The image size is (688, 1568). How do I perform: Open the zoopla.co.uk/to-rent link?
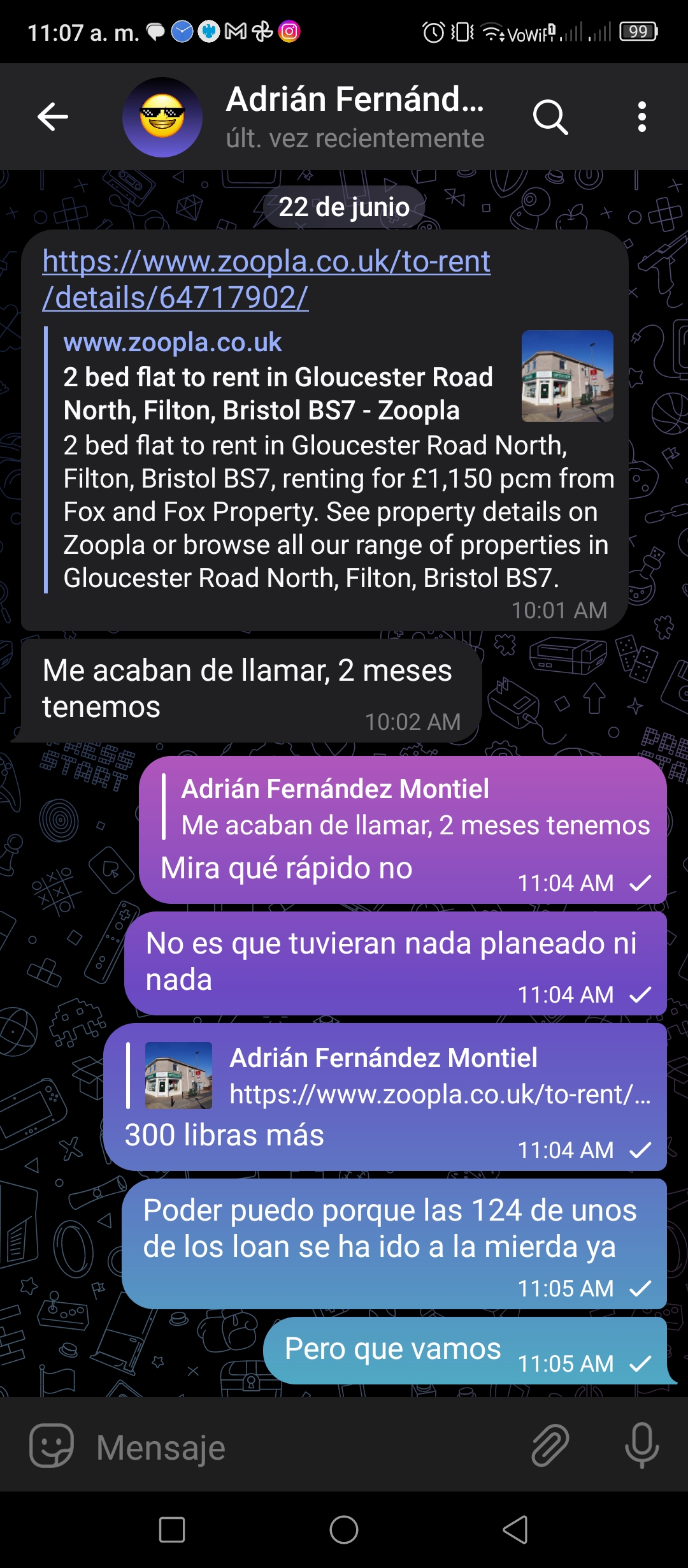coord(266,279)
